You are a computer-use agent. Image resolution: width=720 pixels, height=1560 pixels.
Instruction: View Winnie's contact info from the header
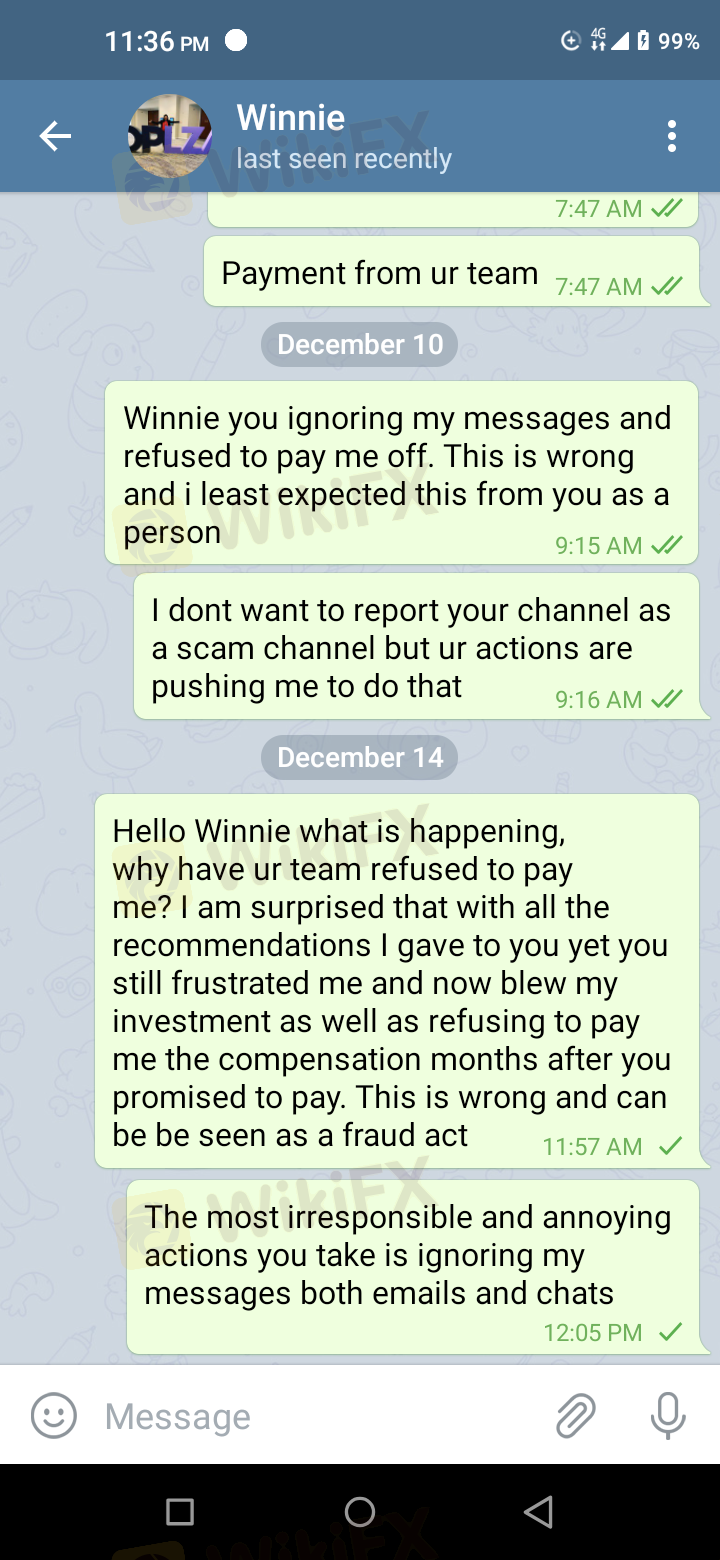[x=344, y=136]
